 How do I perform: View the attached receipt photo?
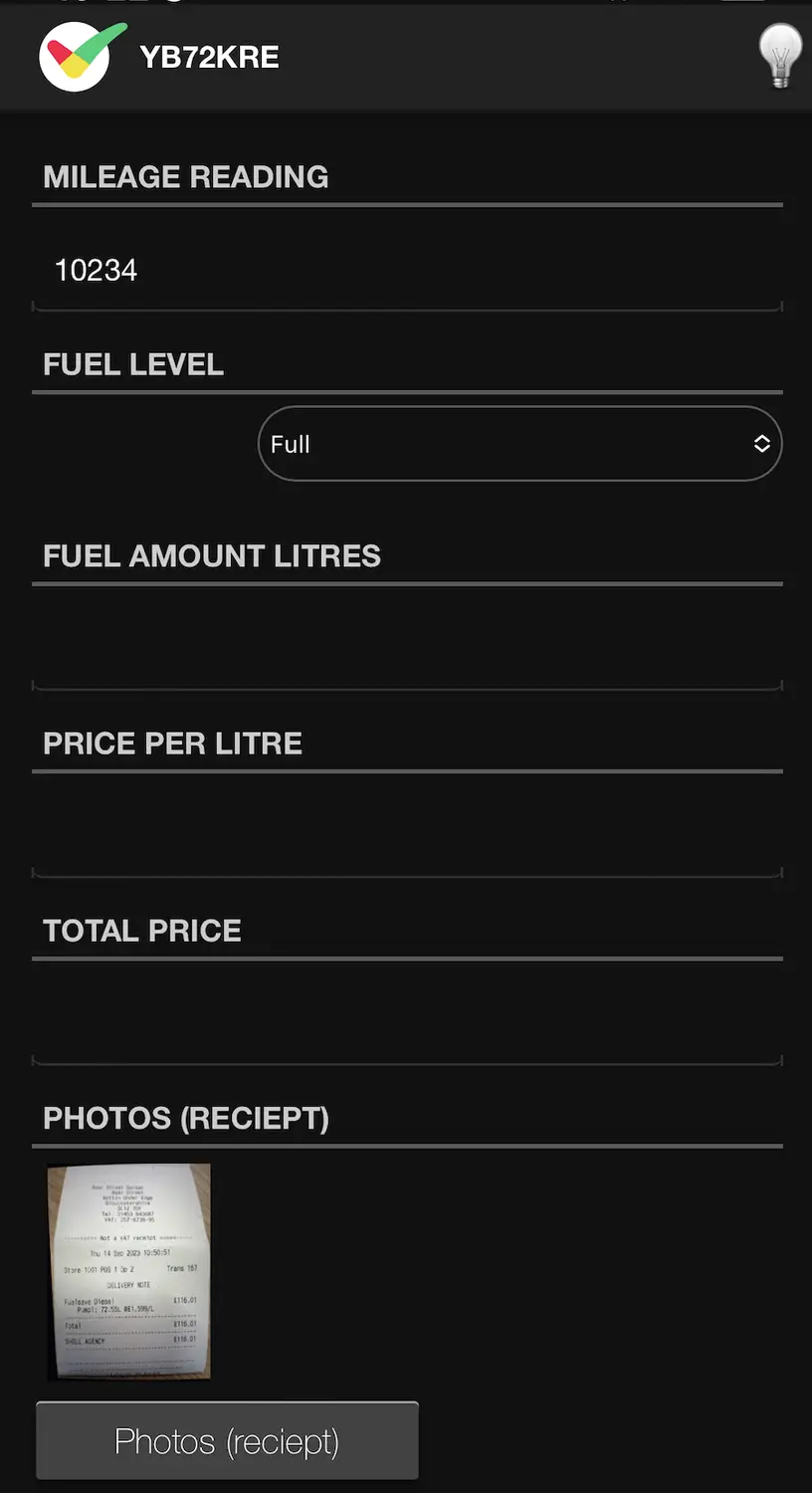[129, 1271]
